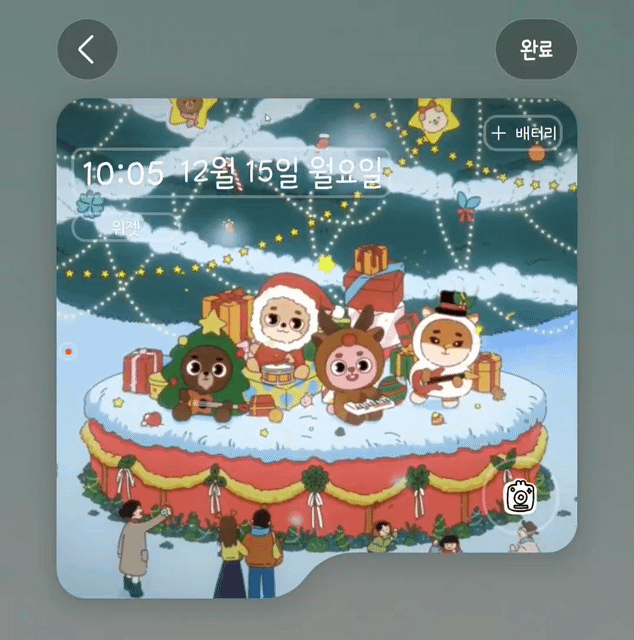Edit the clock and date widget
Image resolution: width=634 pixels, height=640 pixels.
click(x=232, y=172)
